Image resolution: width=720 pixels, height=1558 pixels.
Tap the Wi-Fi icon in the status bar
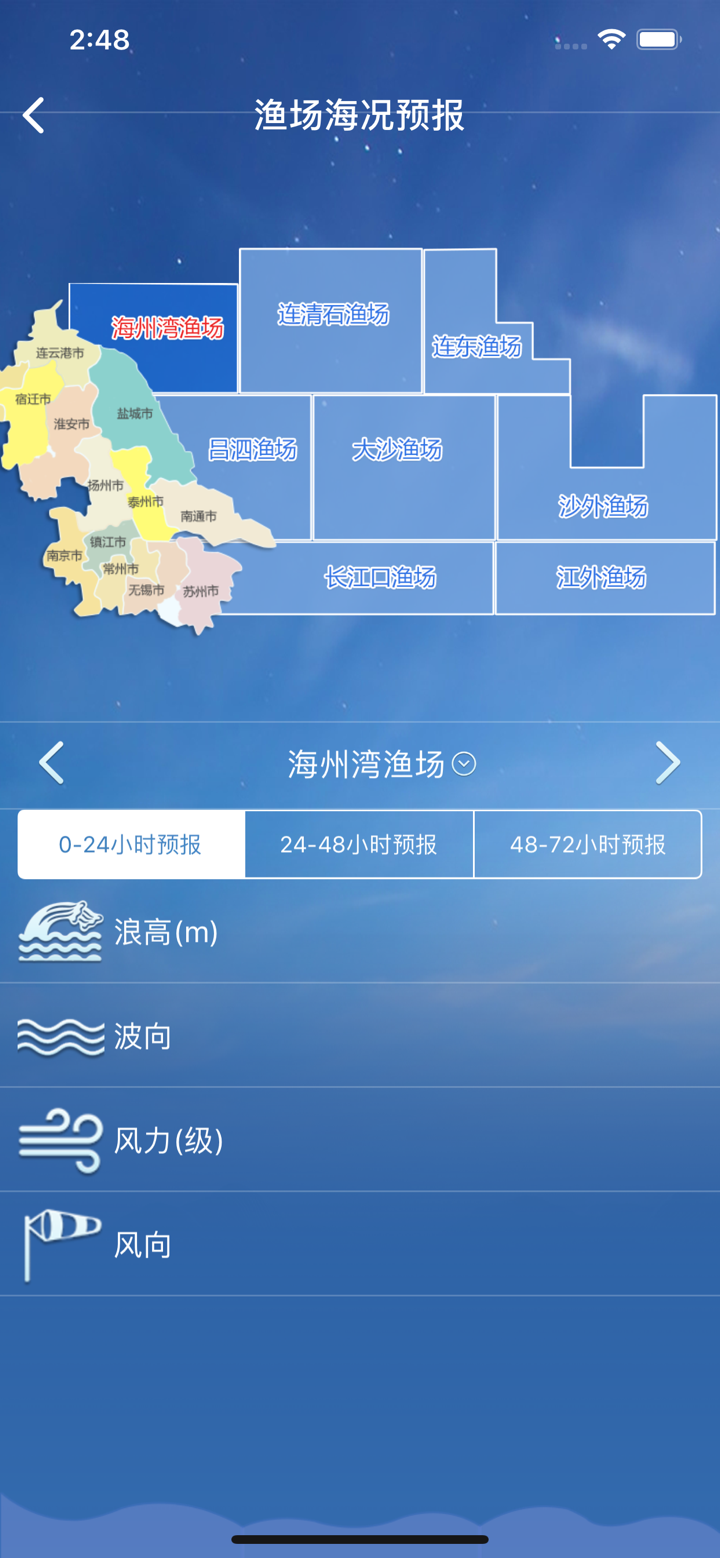click(x=613, y=39)
